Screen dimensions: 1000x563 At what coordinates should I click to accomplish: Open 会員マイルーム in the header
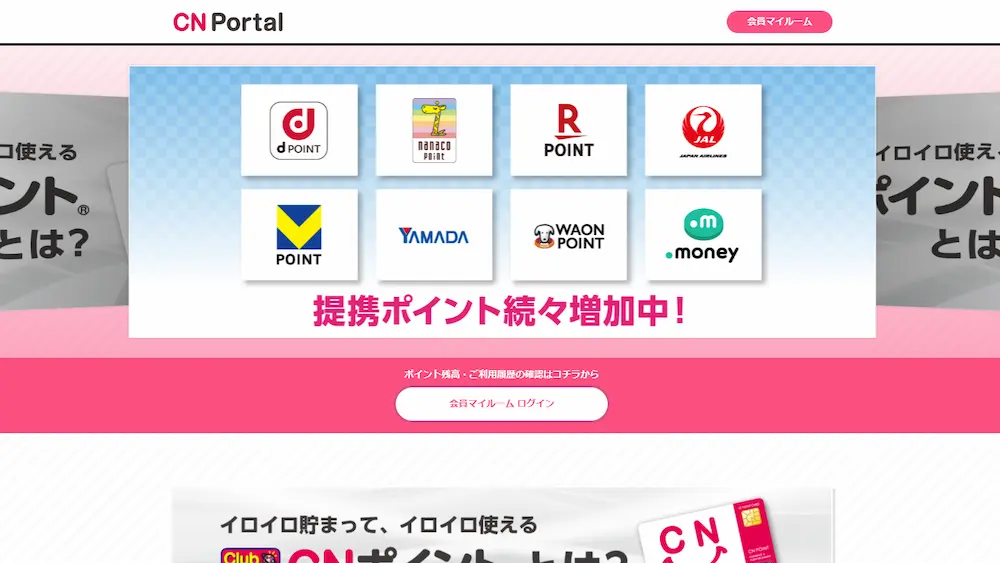coord(779,21)
